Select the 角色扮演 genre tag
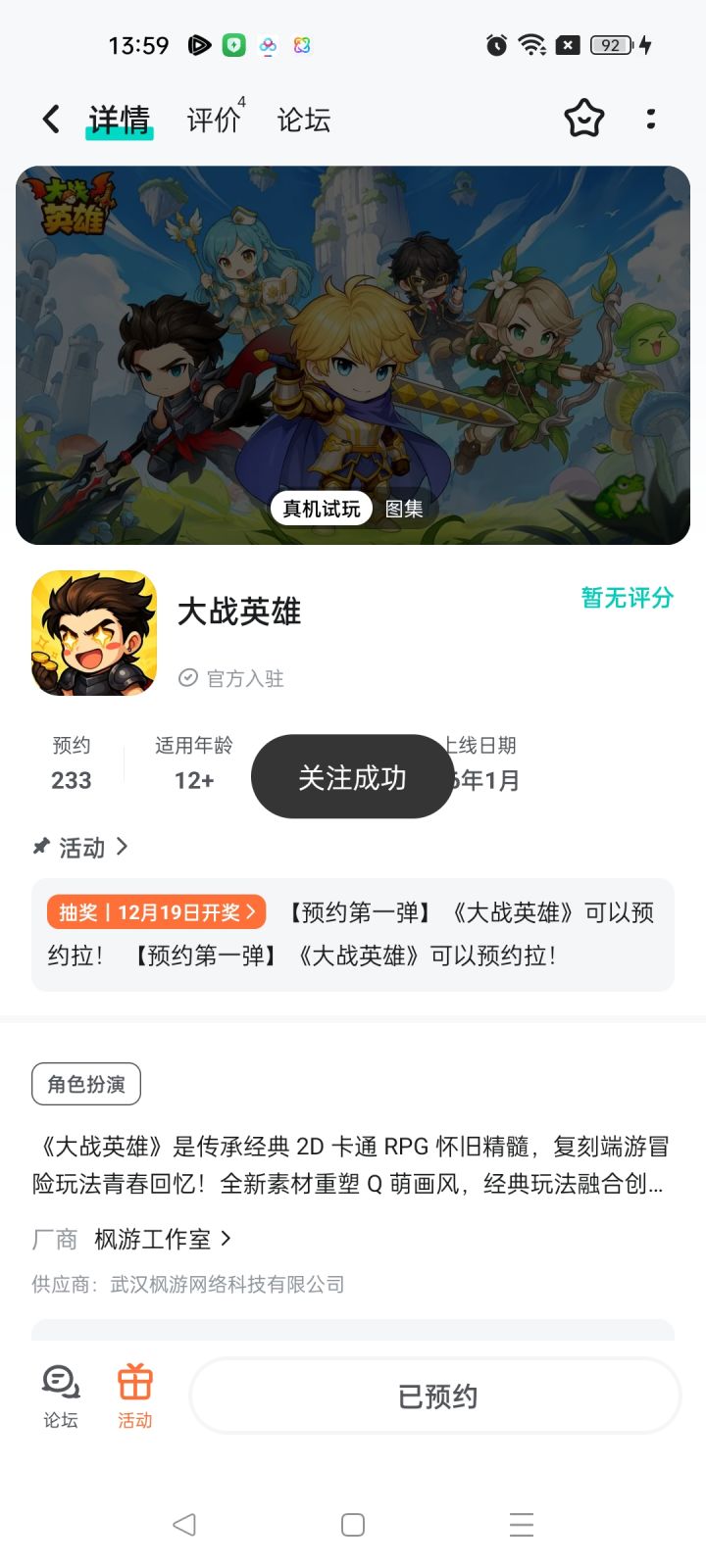 pyautogui.click(x=85, y=1084)
